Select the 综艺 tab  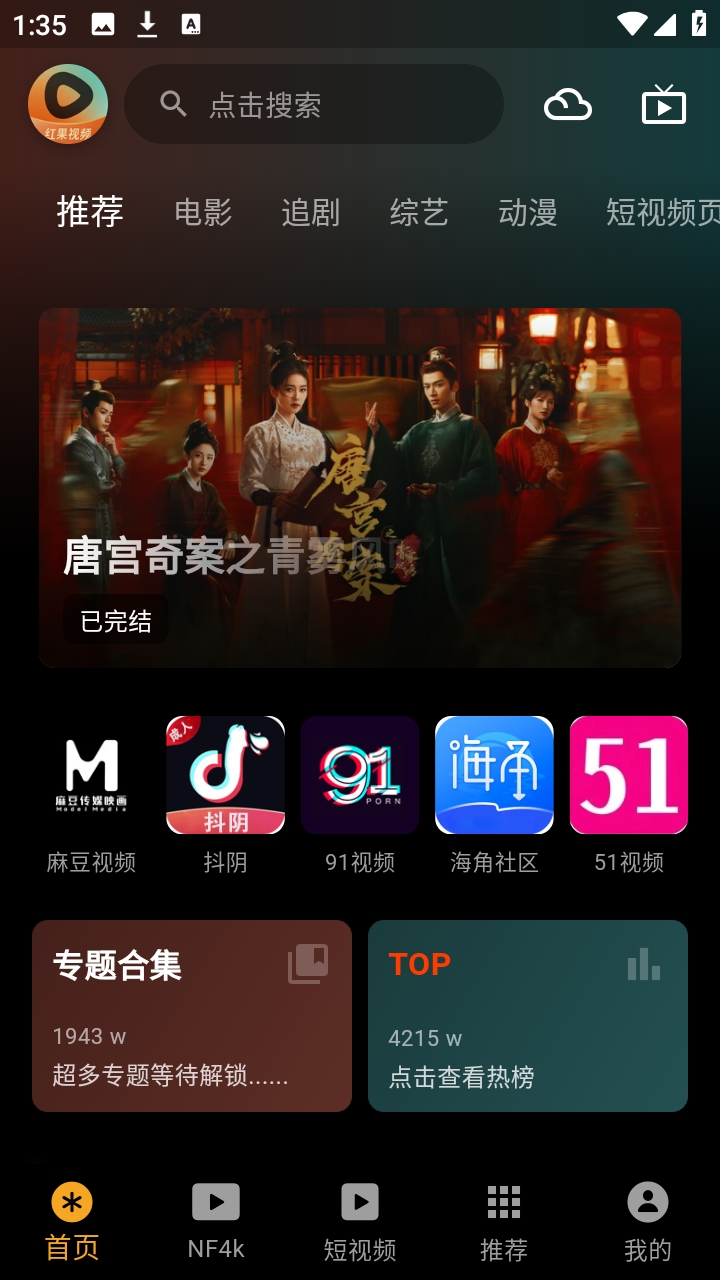click(x=419, y=212)
